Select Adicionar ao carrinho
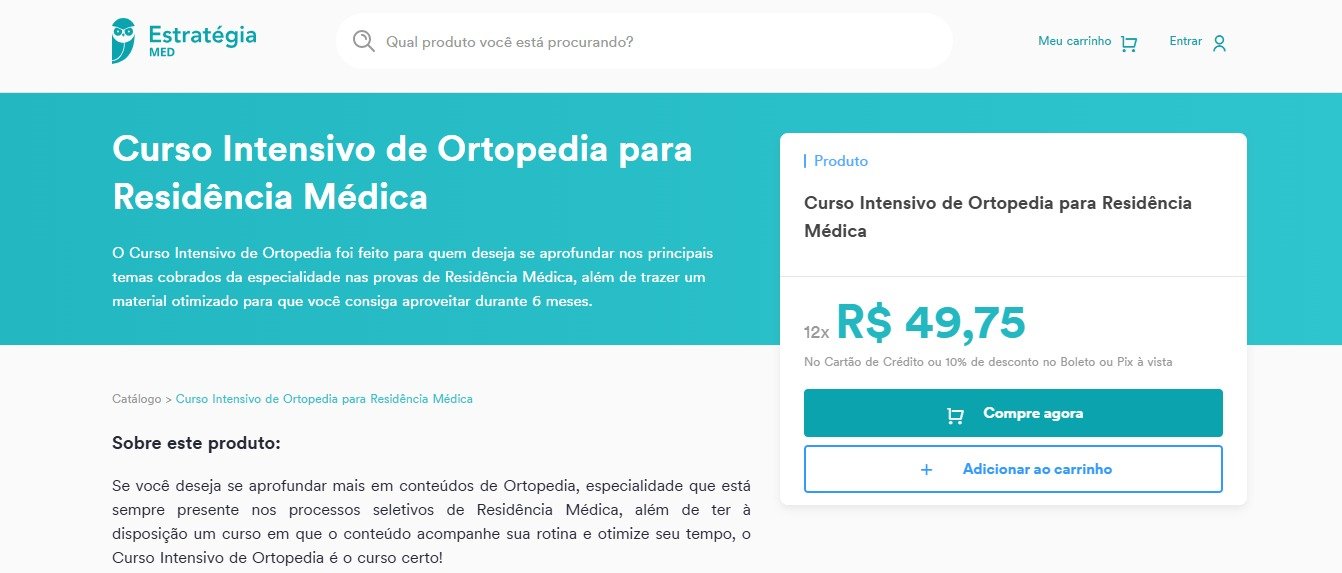 pyautogui.click(x=1012, y=469)
